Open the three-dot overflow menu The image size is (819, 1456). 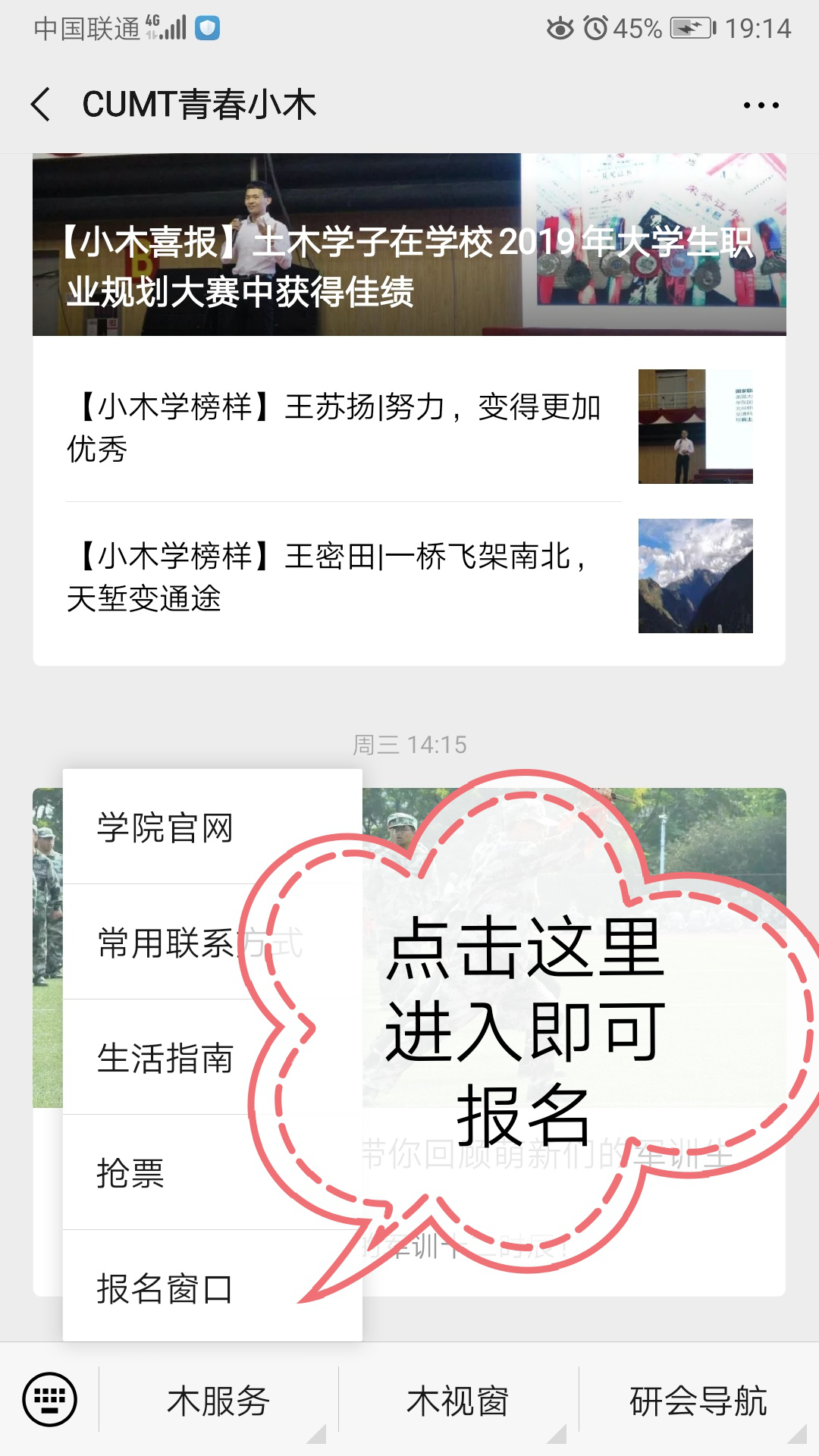(761, 105)
